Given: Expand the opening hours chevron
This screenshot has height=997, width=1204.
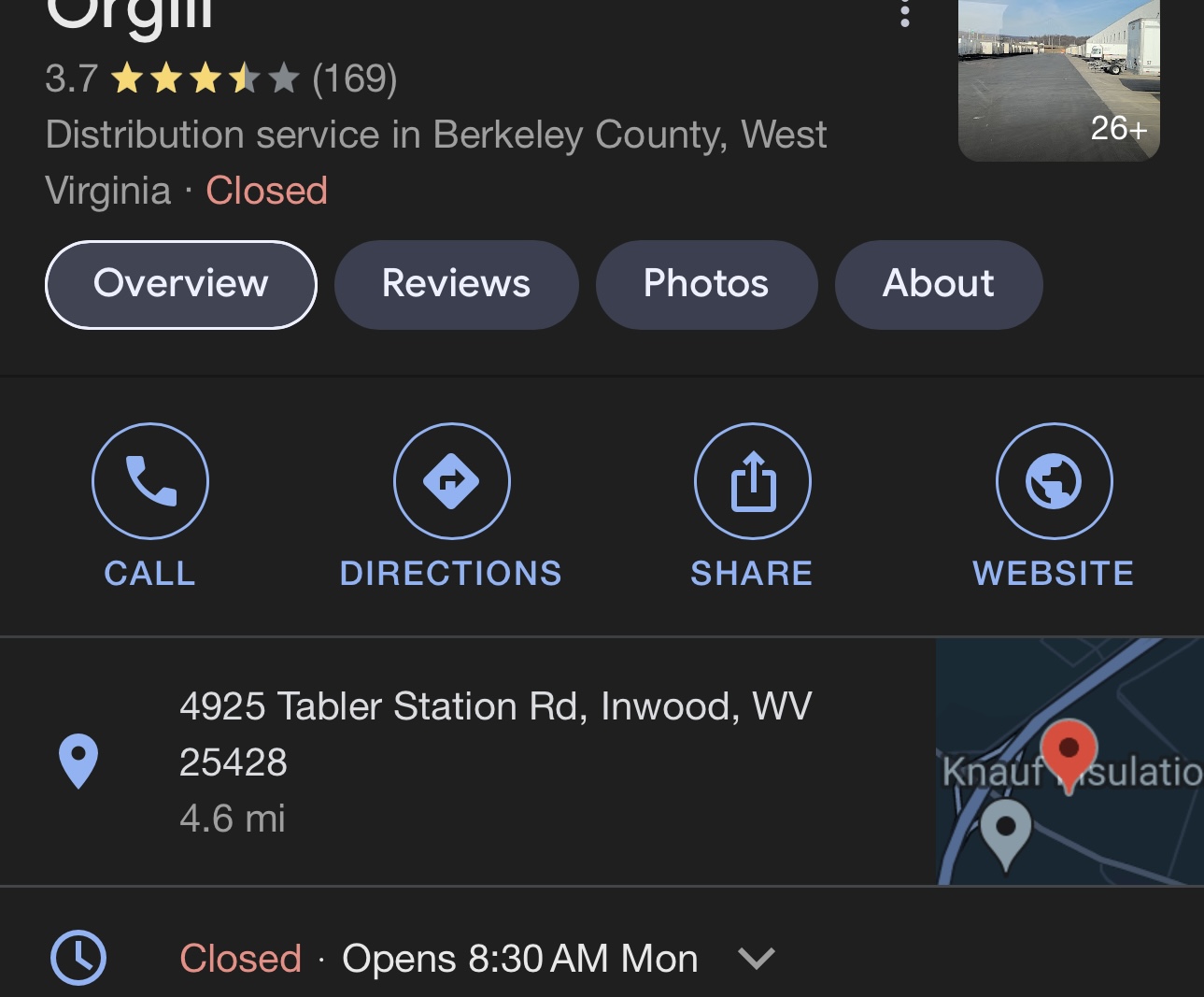Looking at the screenshot, I should tap(756, 959).
